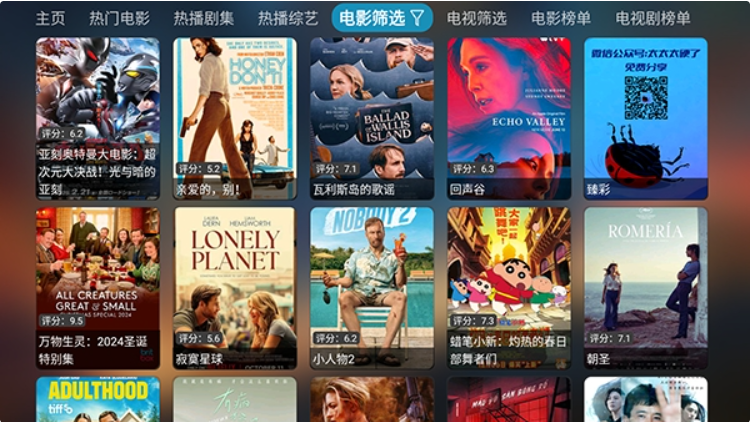751x422 pixels.
Task: Open the Adulthood movie poster
Action: coord(98,399)
